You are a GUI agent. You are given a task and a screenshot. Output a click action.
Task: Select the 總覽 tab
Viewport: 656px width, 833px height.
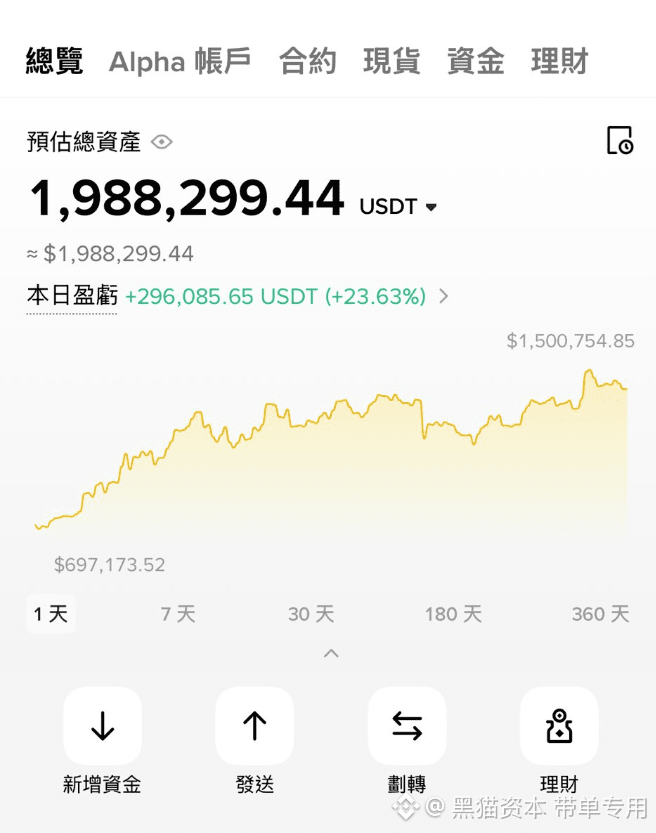[54, 61]
